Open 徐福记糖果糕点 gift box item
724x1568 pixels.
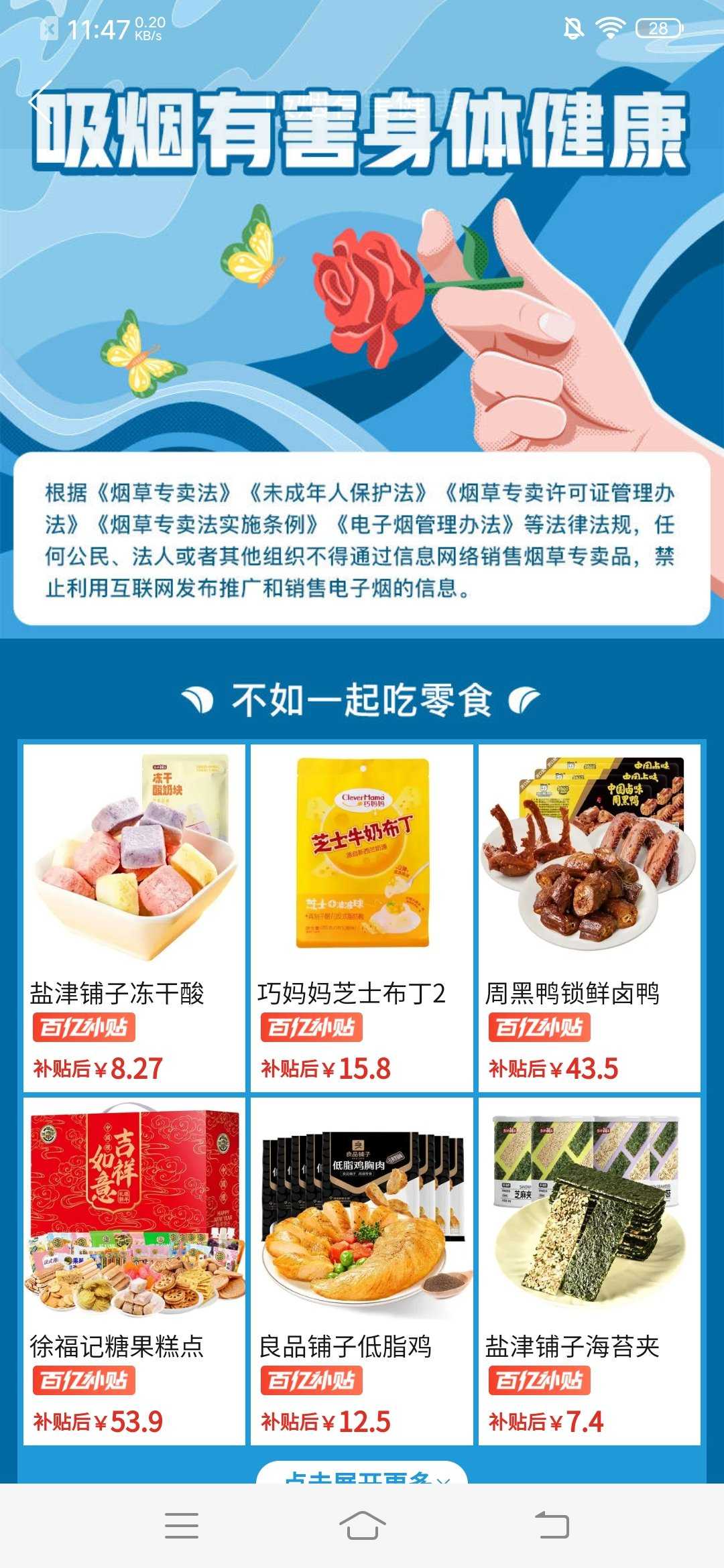(x=134, y=1270)
